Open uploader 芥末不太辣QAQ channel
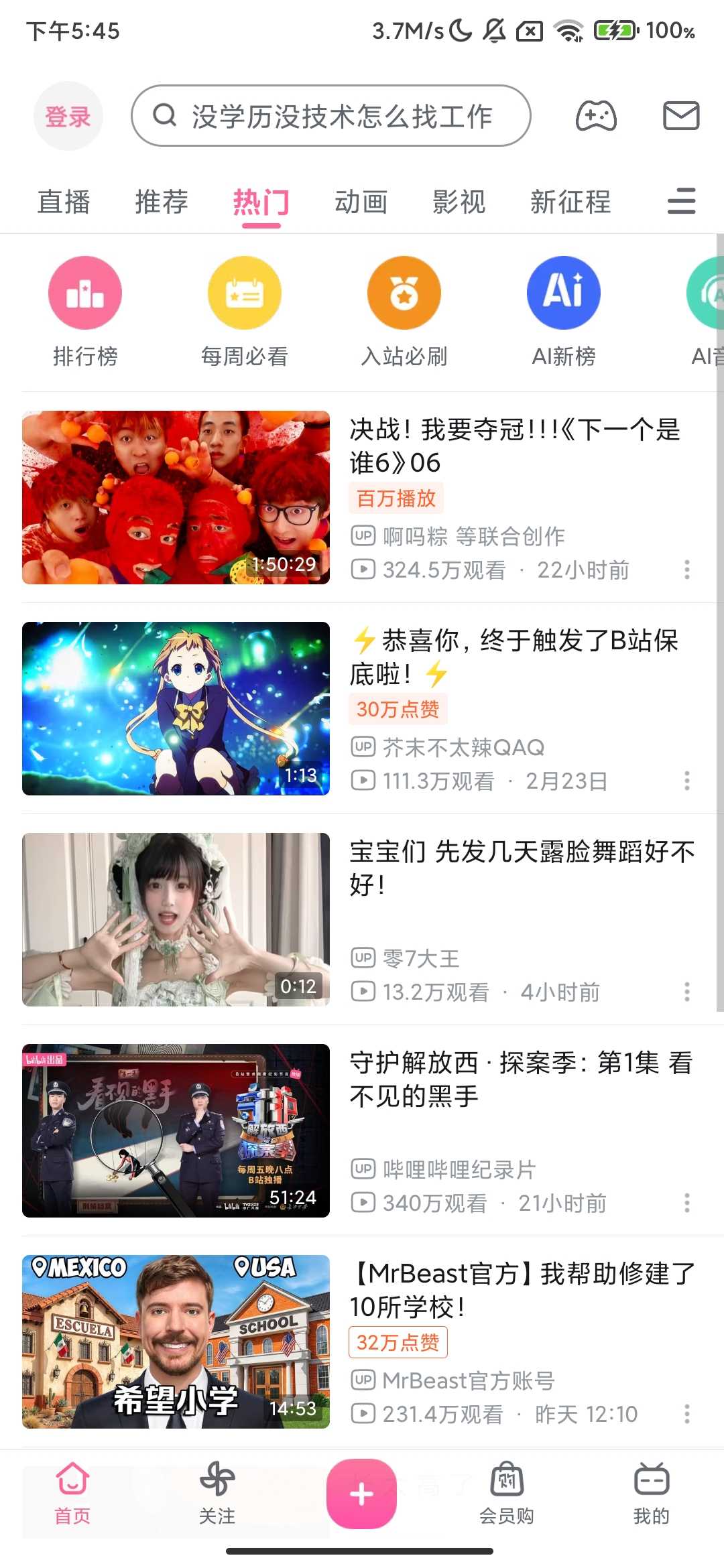Image resolution: width=724 pixels, height=1568 pixels. tap(463, 746)
